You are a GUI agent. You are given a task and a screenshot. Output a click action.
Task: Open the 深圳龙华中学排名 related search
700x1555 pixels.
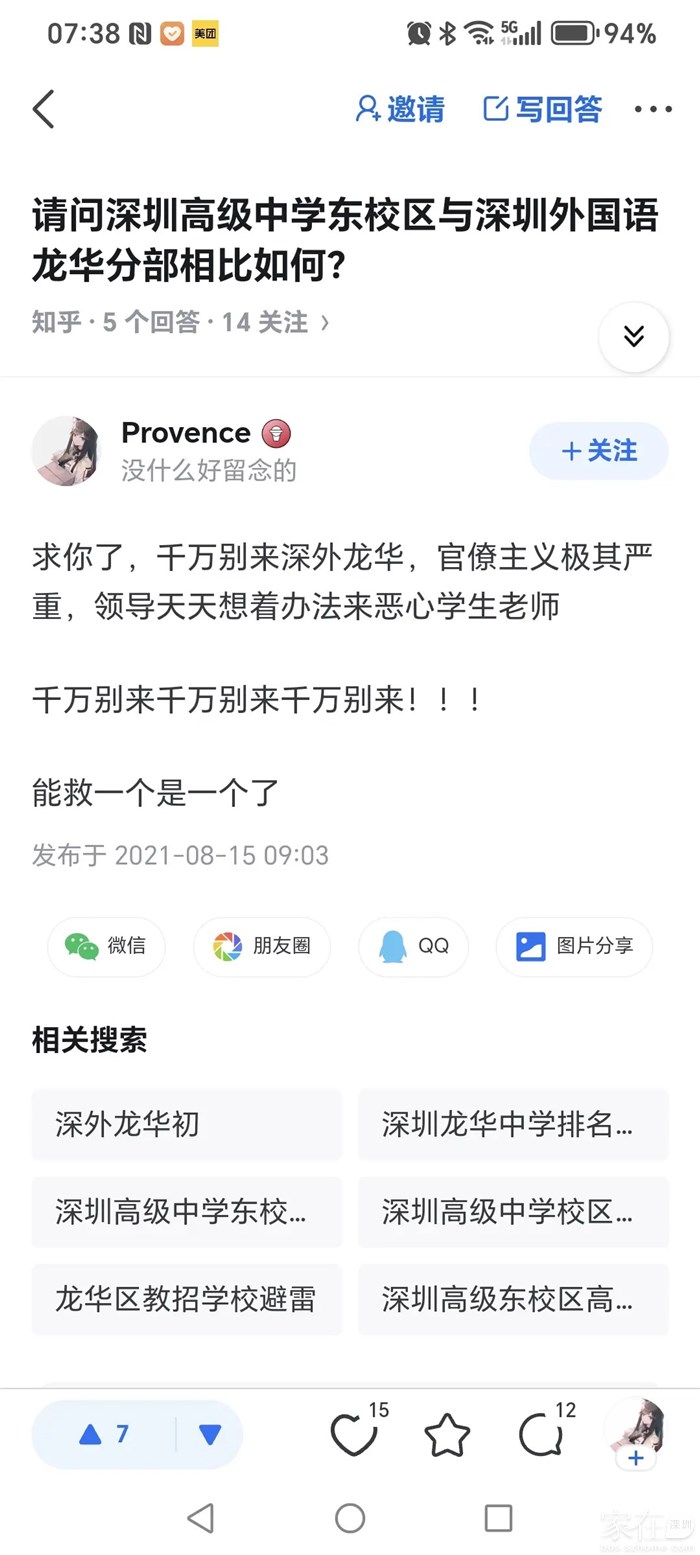[x=513, y=1124]
